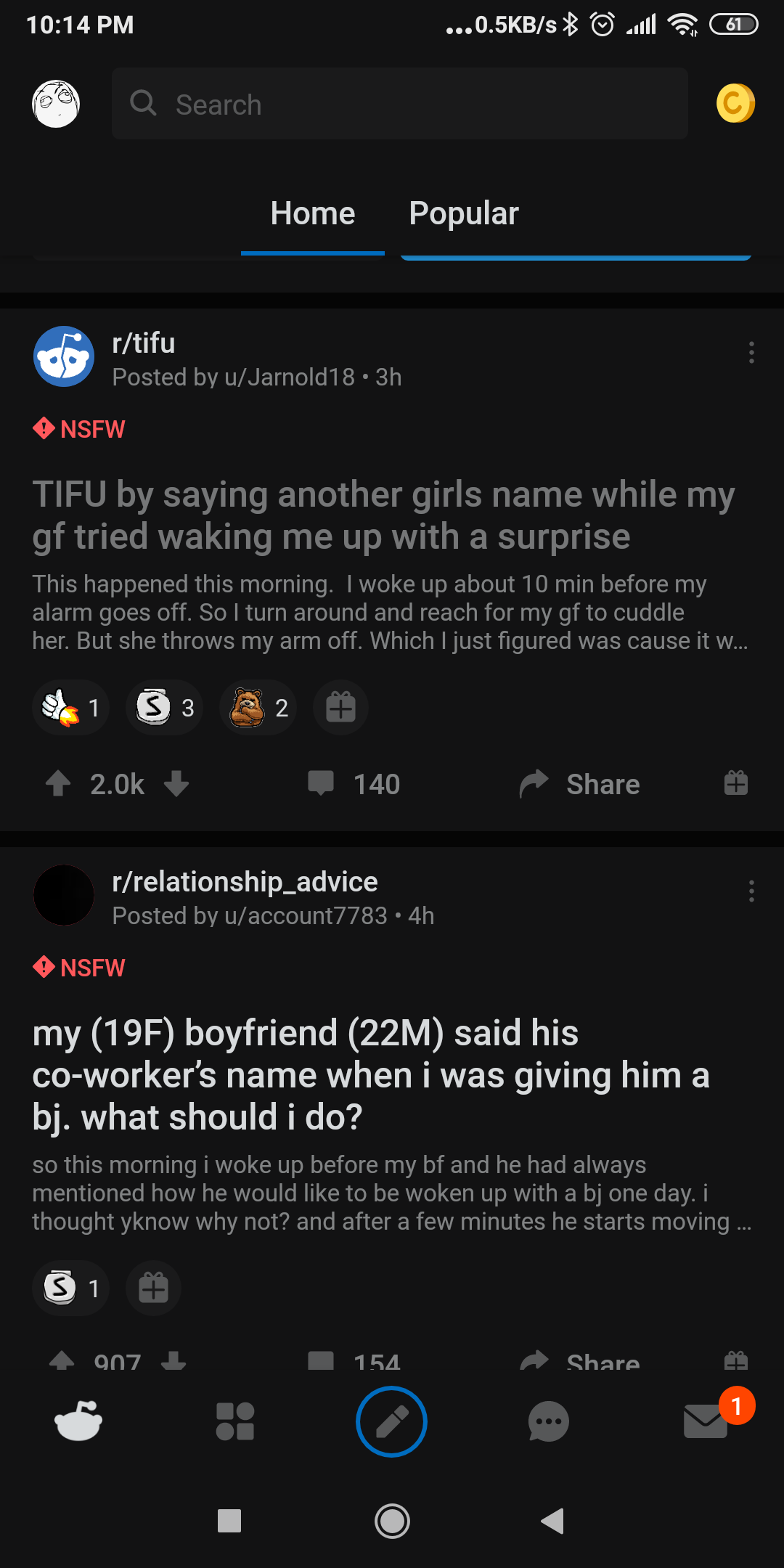Tap the search bar at the top
The height and width of the screenshot is (1568, 784).
pyautogui.click(x=399, y=104)
